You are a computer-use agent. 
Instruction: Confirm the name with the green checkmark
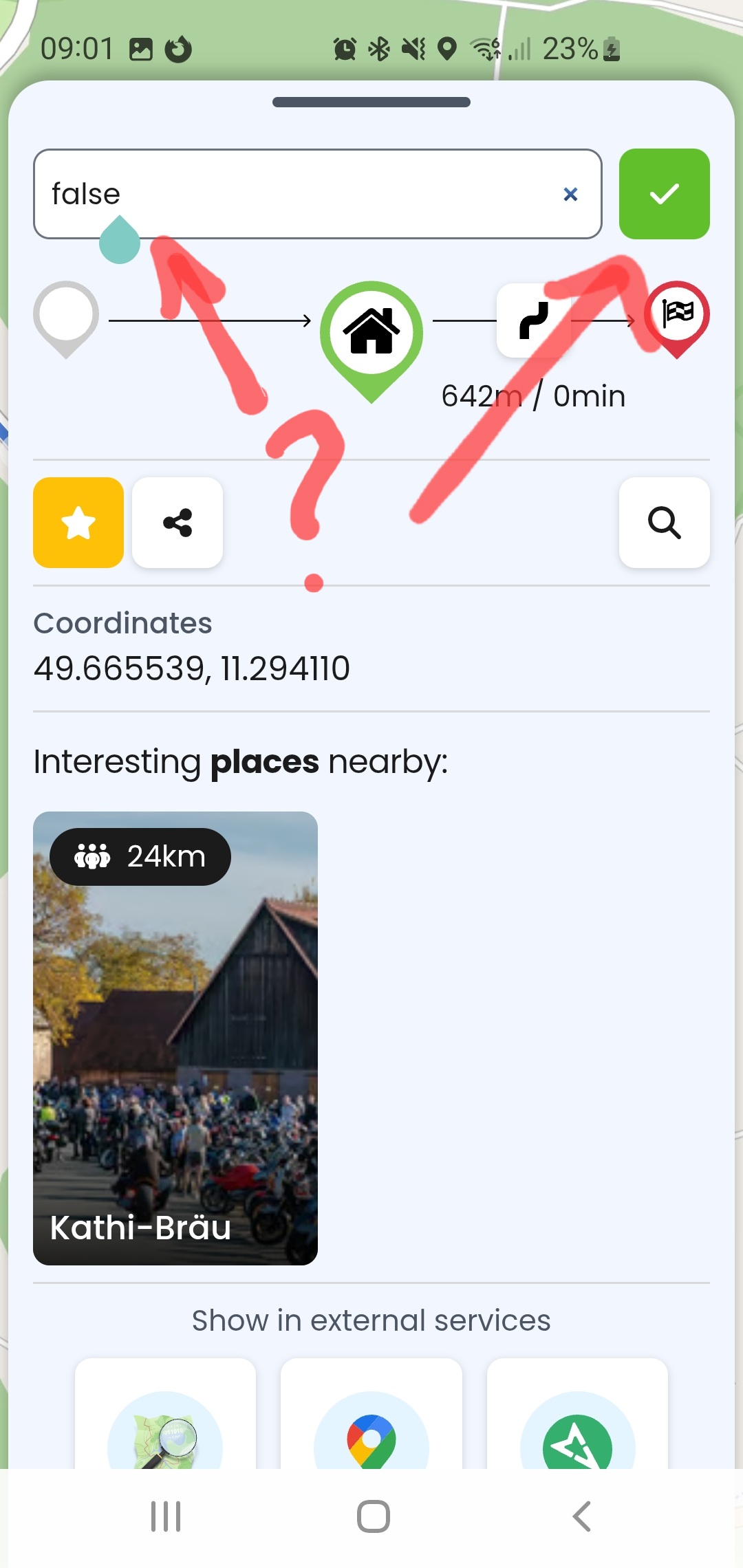coord(664,194)
